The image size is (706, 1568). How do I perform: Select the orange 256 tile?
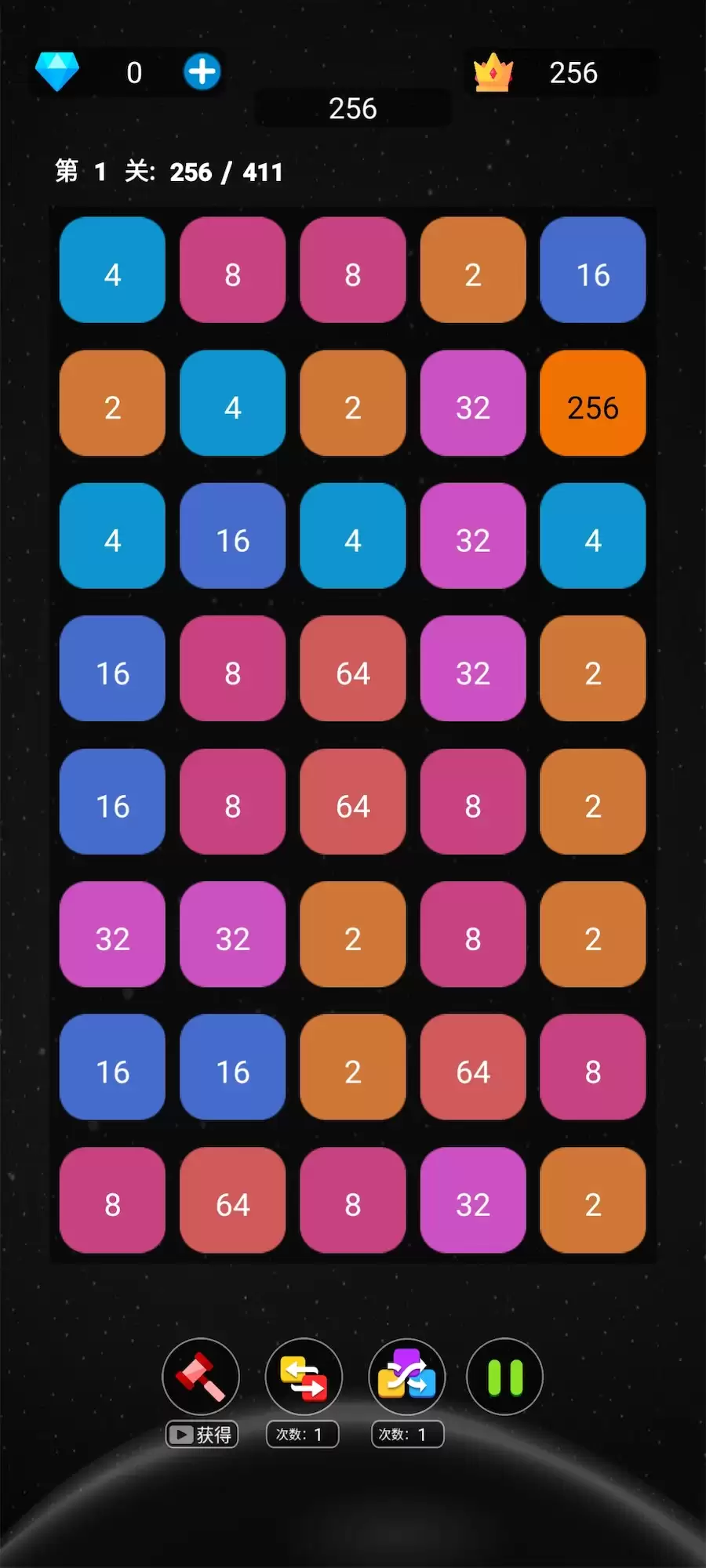coord(593,403)
